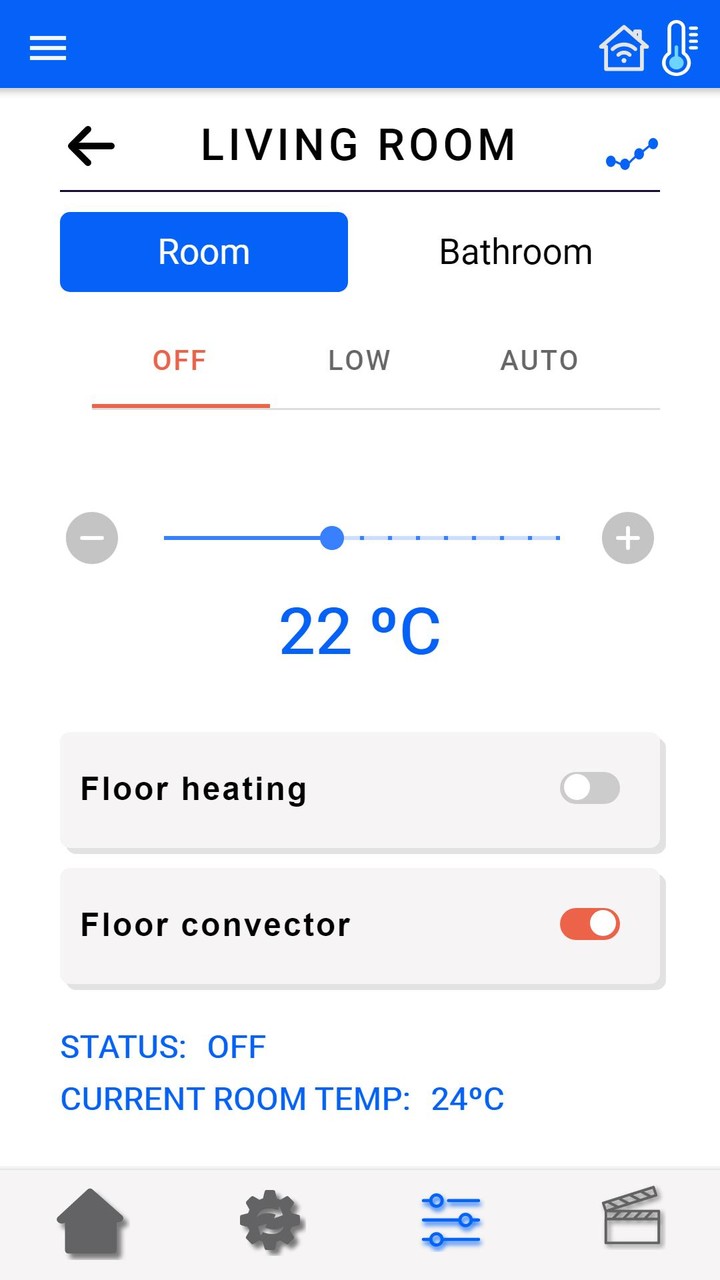Turn off Floor convector
Screen dimensions: 720x1280
coord(590,924)
